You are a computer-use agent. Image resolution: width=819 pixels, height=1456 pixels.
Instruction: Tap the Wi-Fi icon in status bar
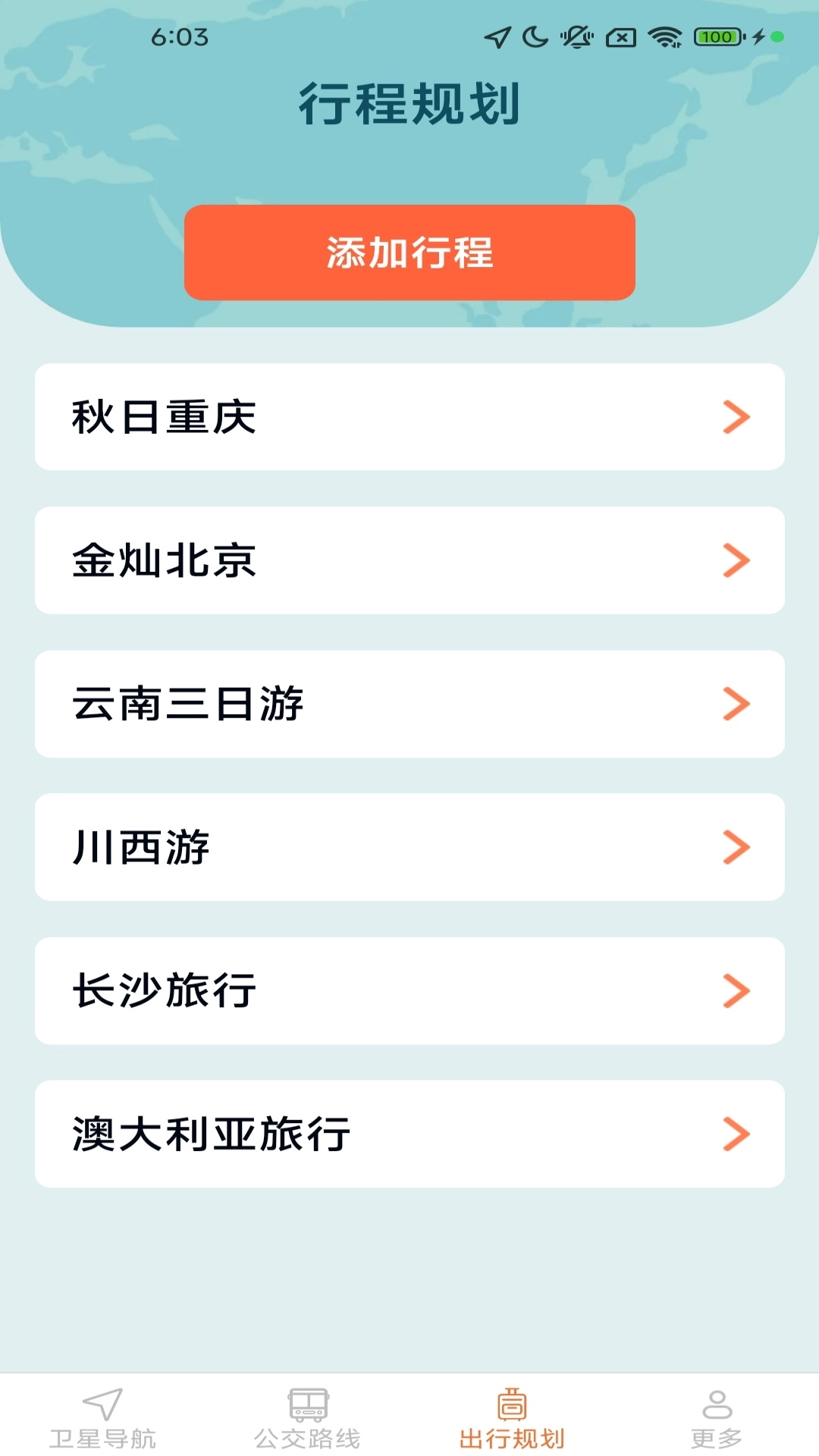[x=664, y=35]
